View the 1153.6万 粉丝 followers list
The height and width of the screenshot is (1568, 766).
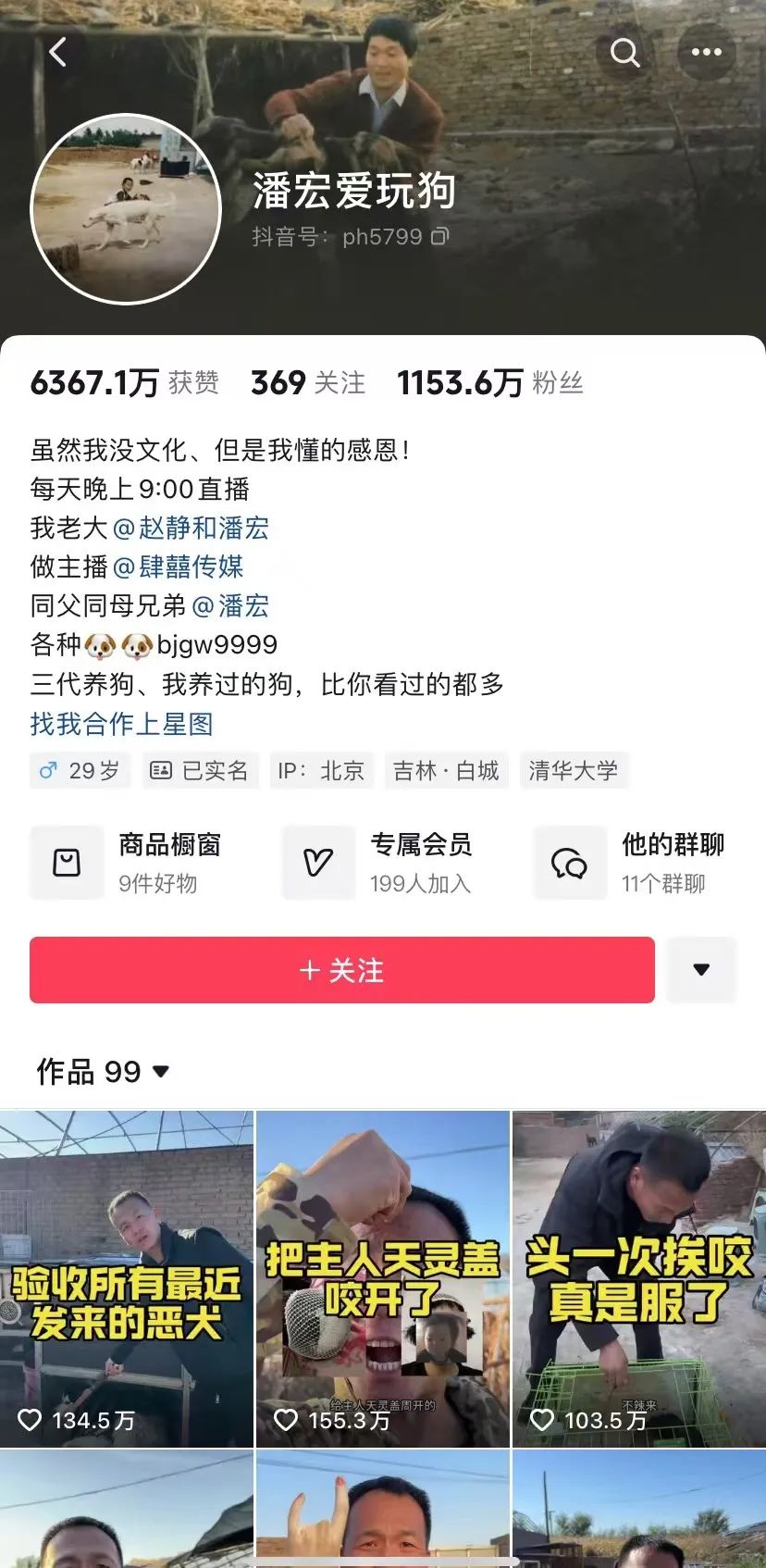tap(489, 382)
